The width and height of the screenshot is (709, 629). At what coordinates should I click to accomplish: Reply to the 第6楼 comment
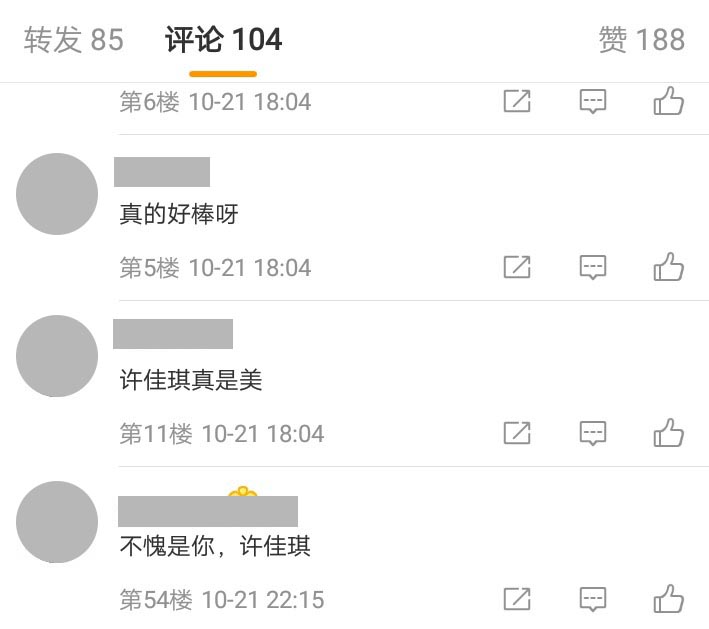point(593,101)
